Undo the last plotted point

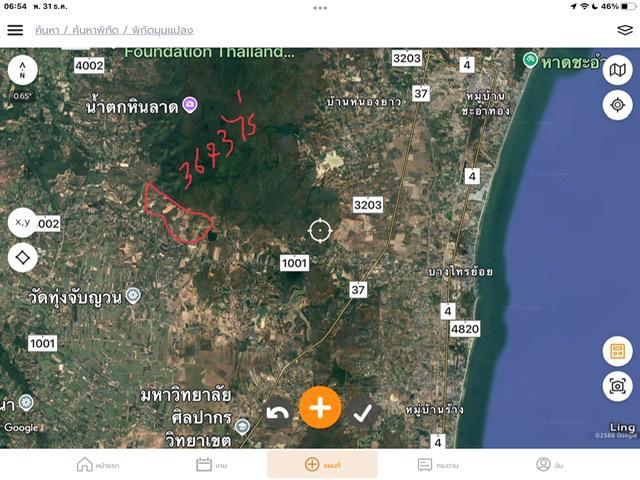[x=278, y=412]
